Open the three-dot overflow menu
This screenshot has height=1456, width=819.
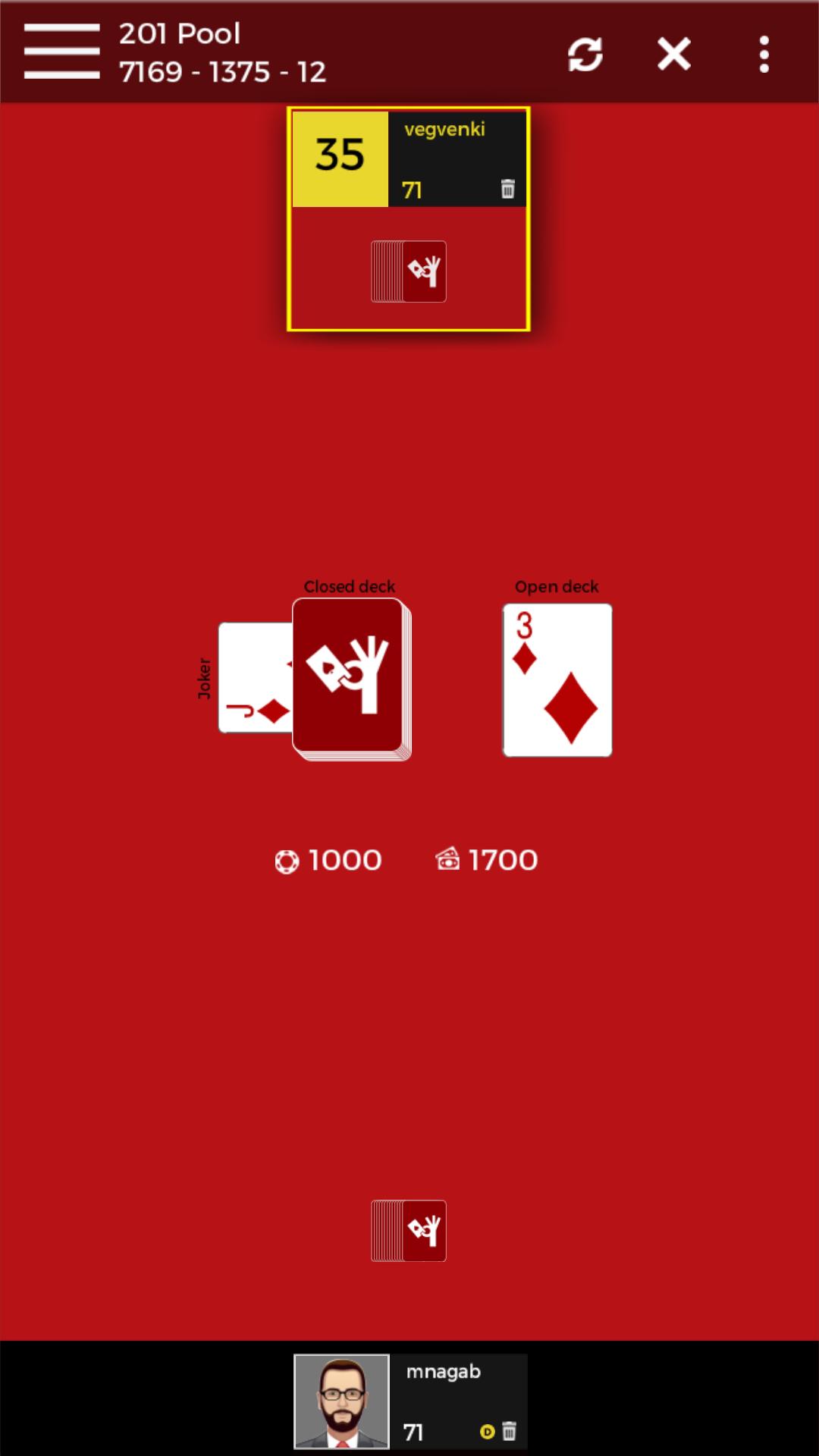(764, 55)
